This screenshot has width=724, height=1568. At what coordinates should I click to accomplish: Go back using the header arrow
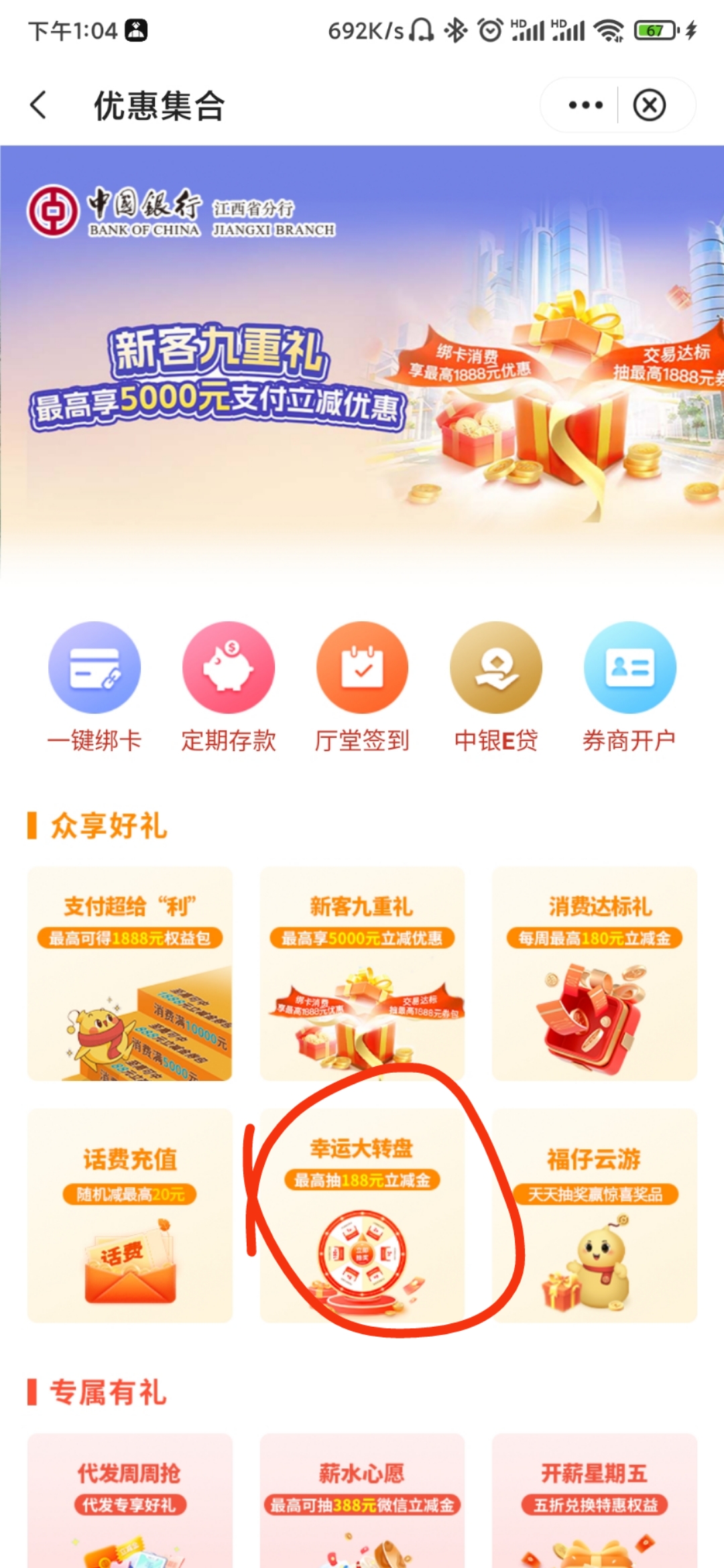coord(39,105)
